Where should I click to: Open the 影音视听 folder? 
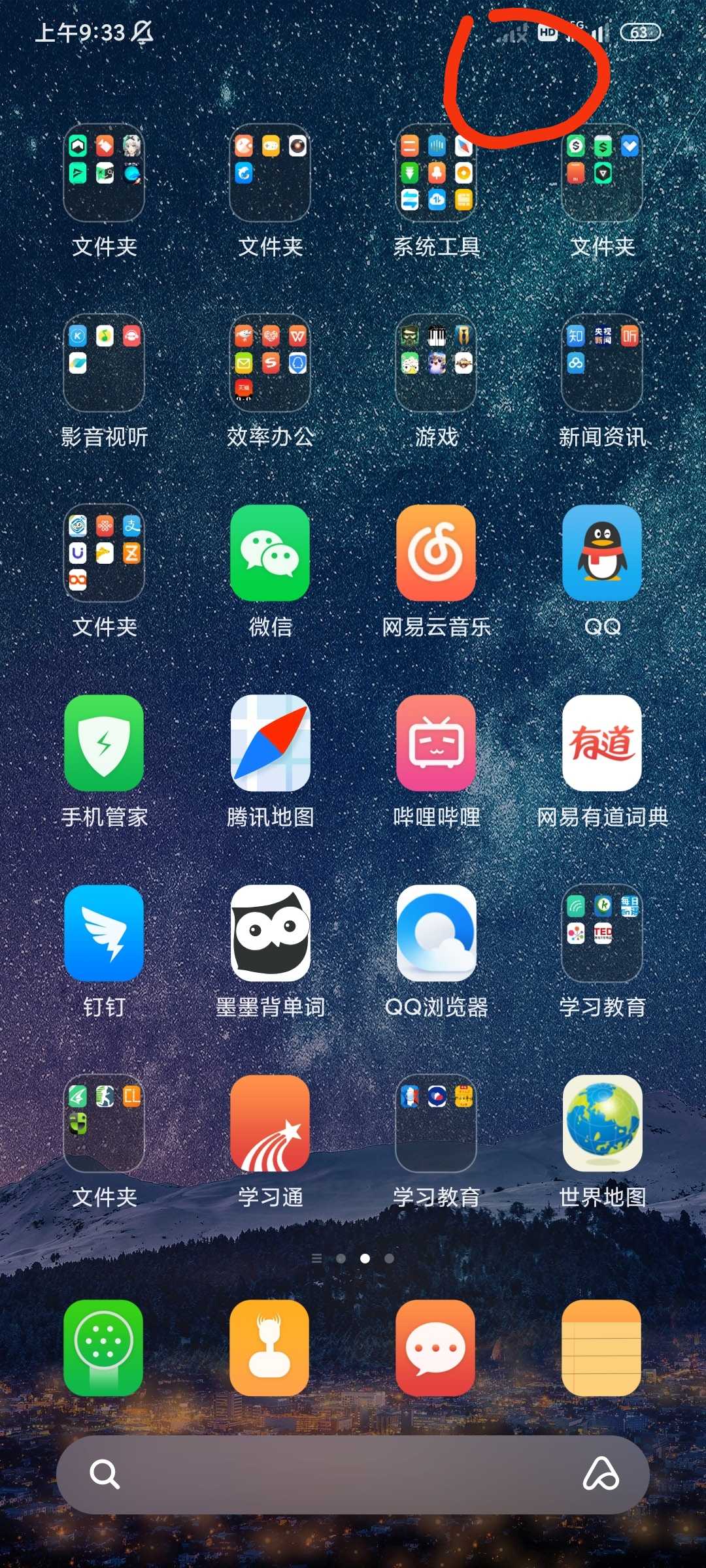104,363
